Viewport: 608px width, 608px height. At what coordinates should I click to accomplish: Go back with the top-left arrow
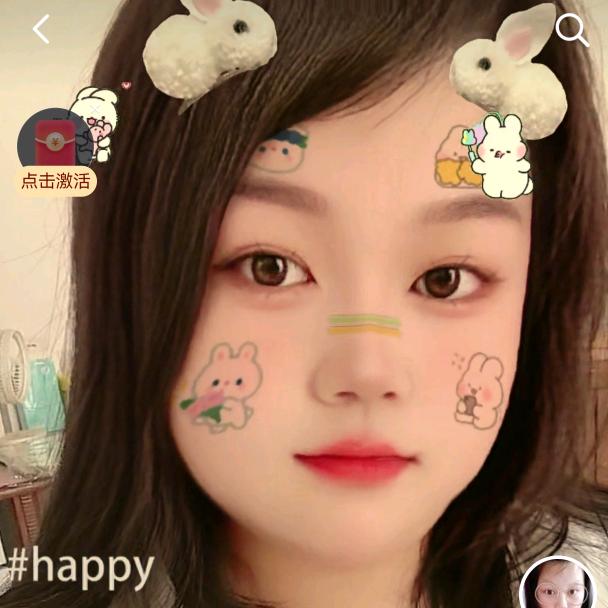(x=41, y=29)
